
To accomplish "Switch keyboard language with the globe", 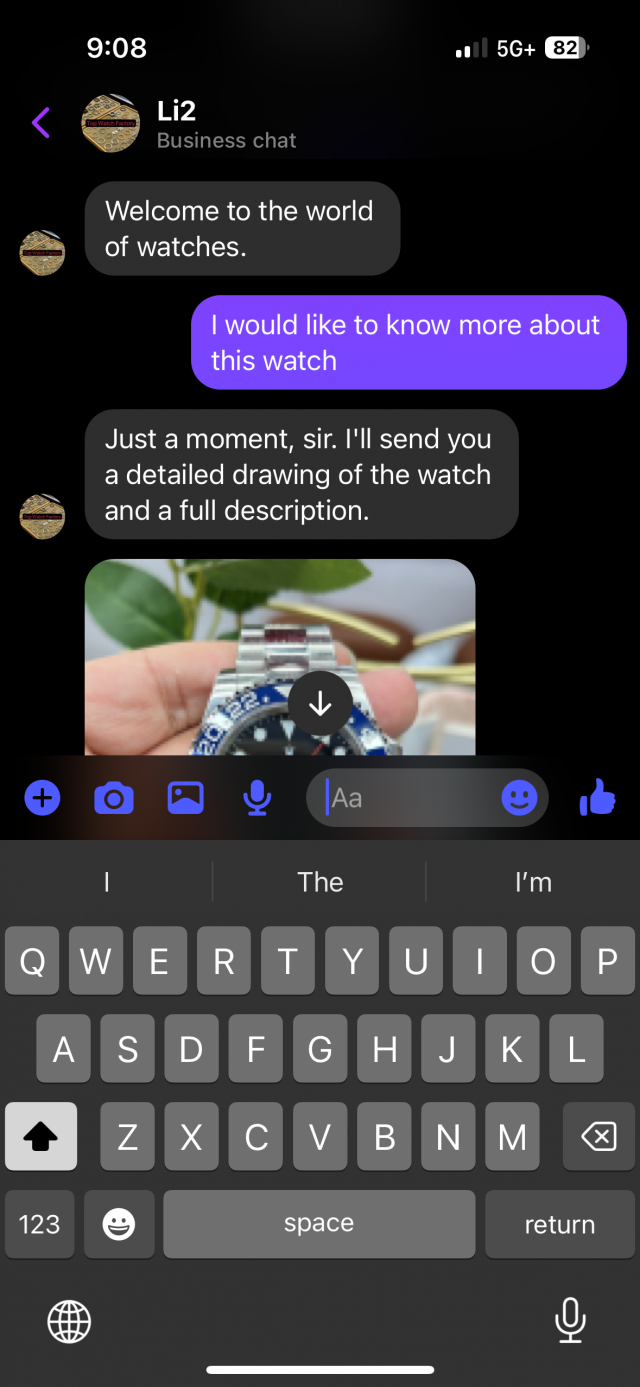I will pyautogui.click(x=69, y=1321).
